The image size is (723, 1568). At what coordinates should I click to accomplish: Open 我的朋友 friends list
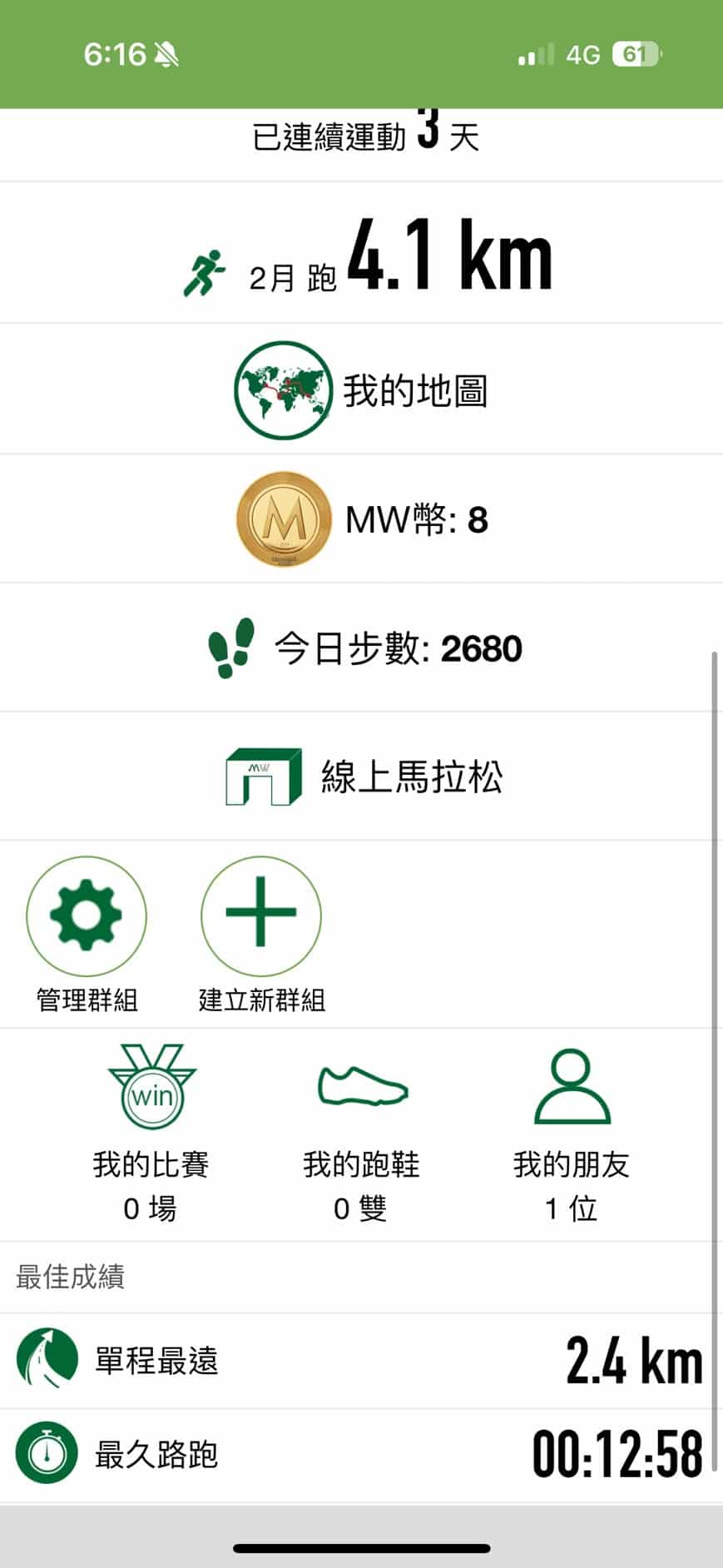572,1134
